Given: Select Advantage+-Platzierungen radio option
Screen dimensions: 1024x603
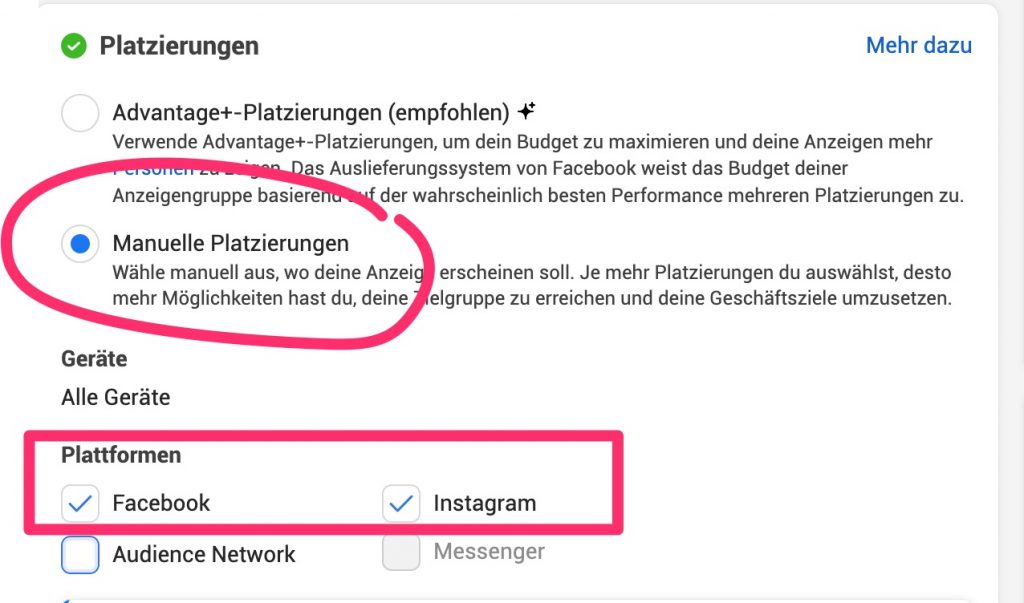Looking at the screenshot, I should click(x=80, y=113).
